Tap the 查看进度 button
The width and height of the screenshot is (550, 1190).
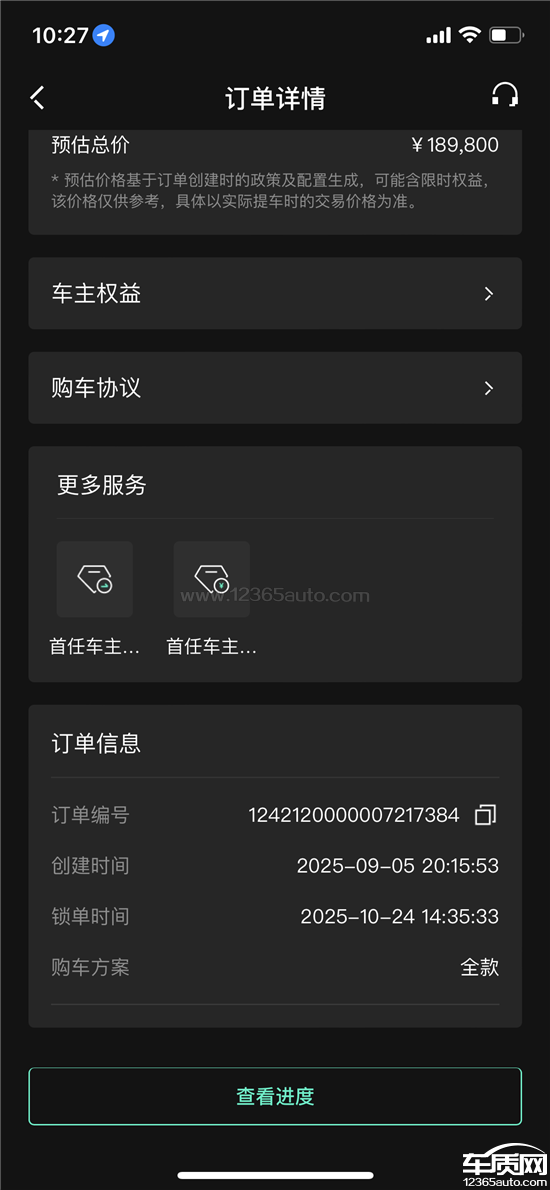[x=275, y=1096]
